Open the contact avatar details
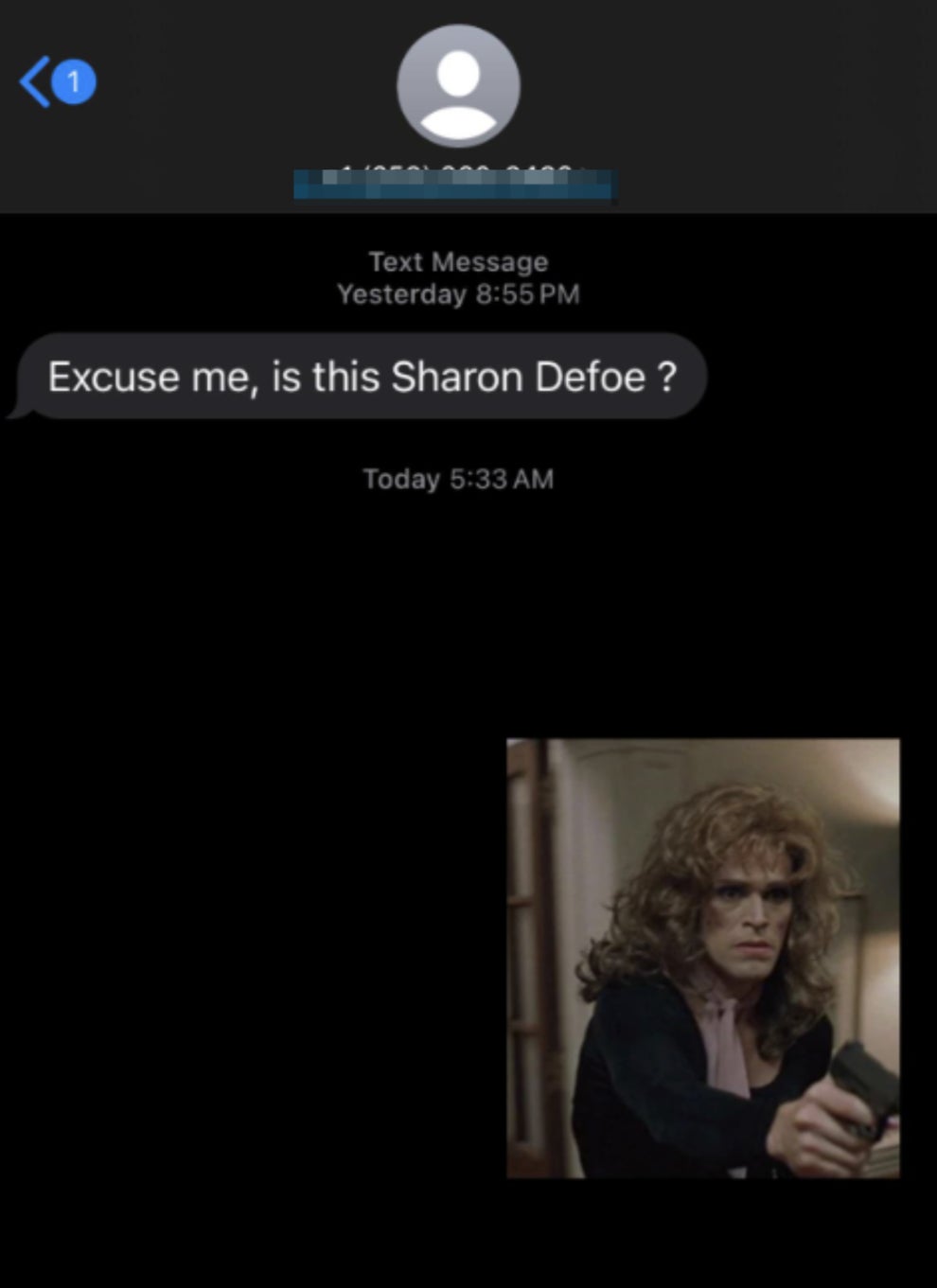 458,86
